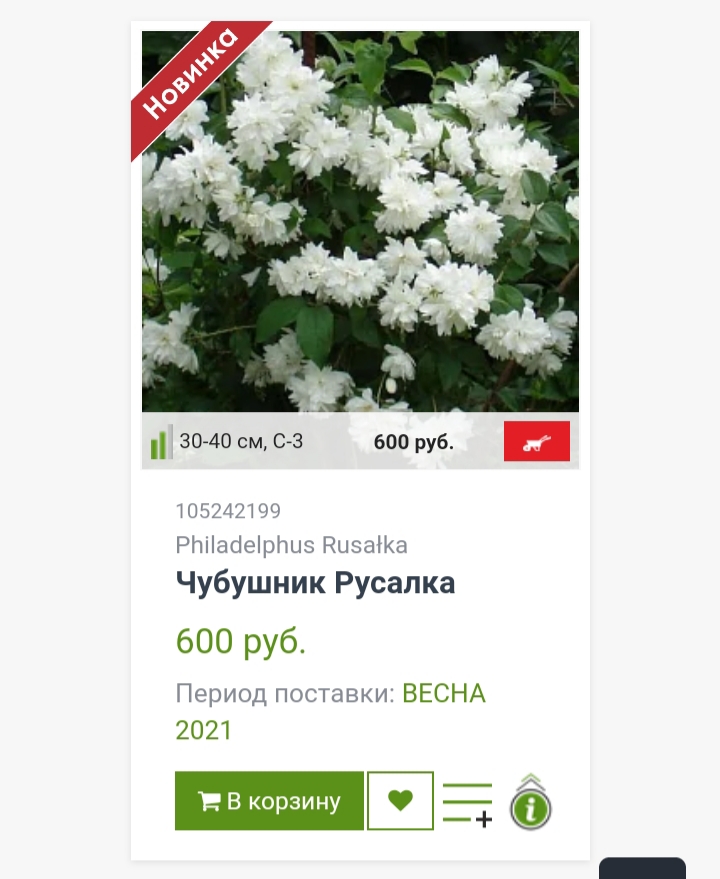Add Чубушник Русалка to the cart

click(x=269, y=801)
